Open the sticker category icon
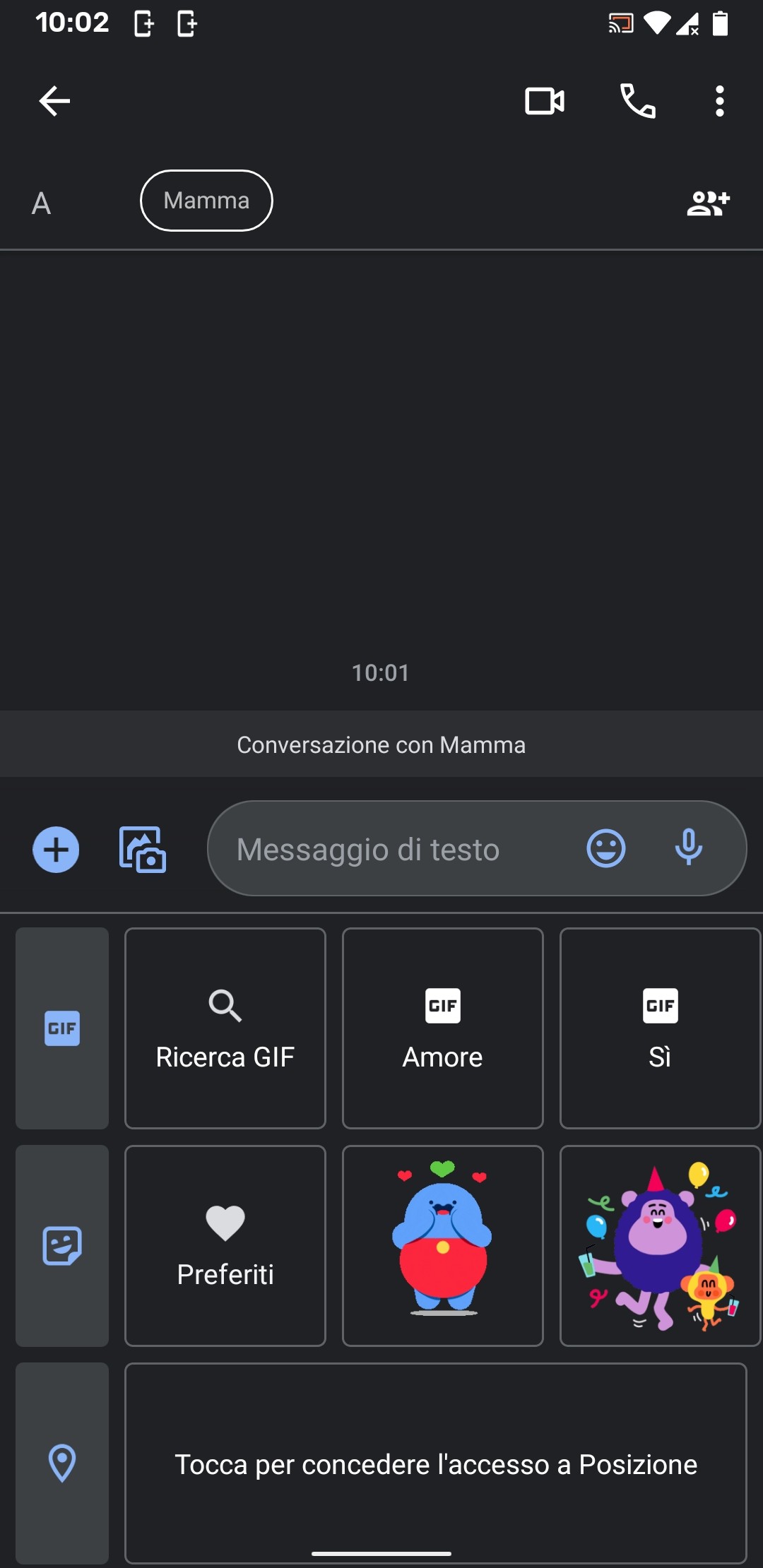763x1568 pixels. point(62,1246)
